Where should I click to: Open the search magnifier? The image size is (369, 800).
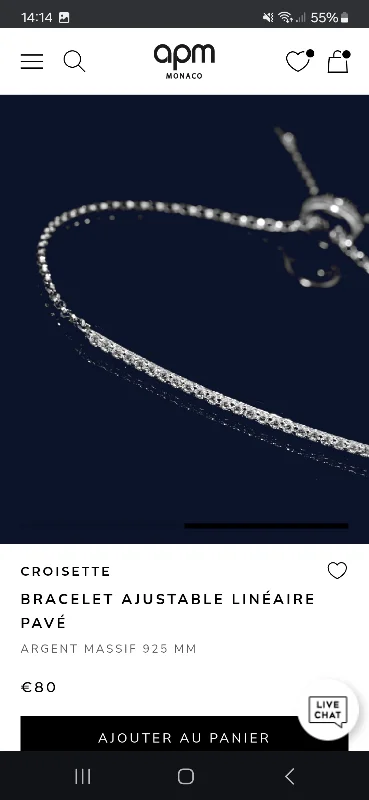pos(75,61)
